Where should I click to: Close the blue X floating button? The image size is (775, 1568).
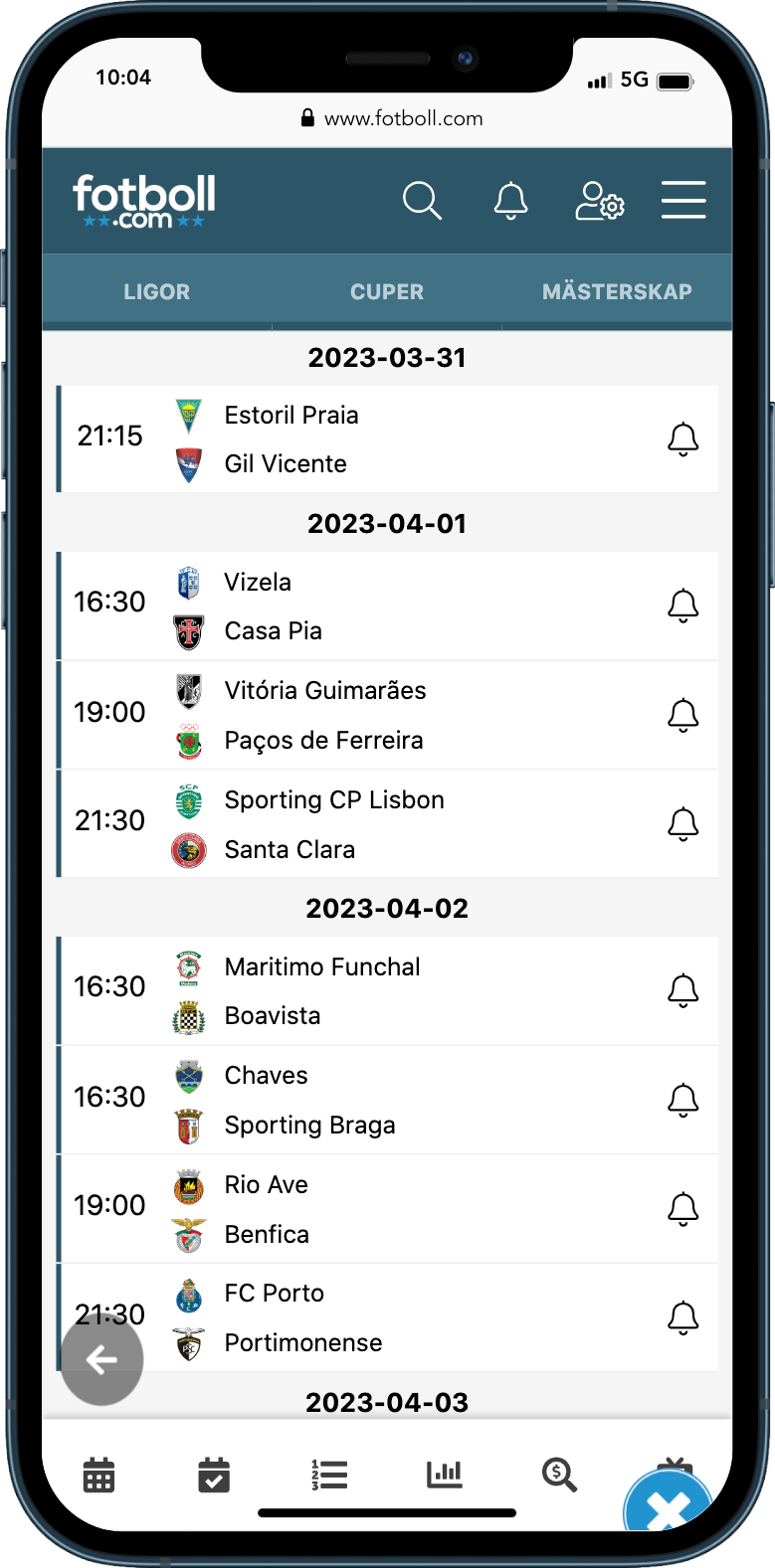pyautogui.click(x=668, y=1510)
